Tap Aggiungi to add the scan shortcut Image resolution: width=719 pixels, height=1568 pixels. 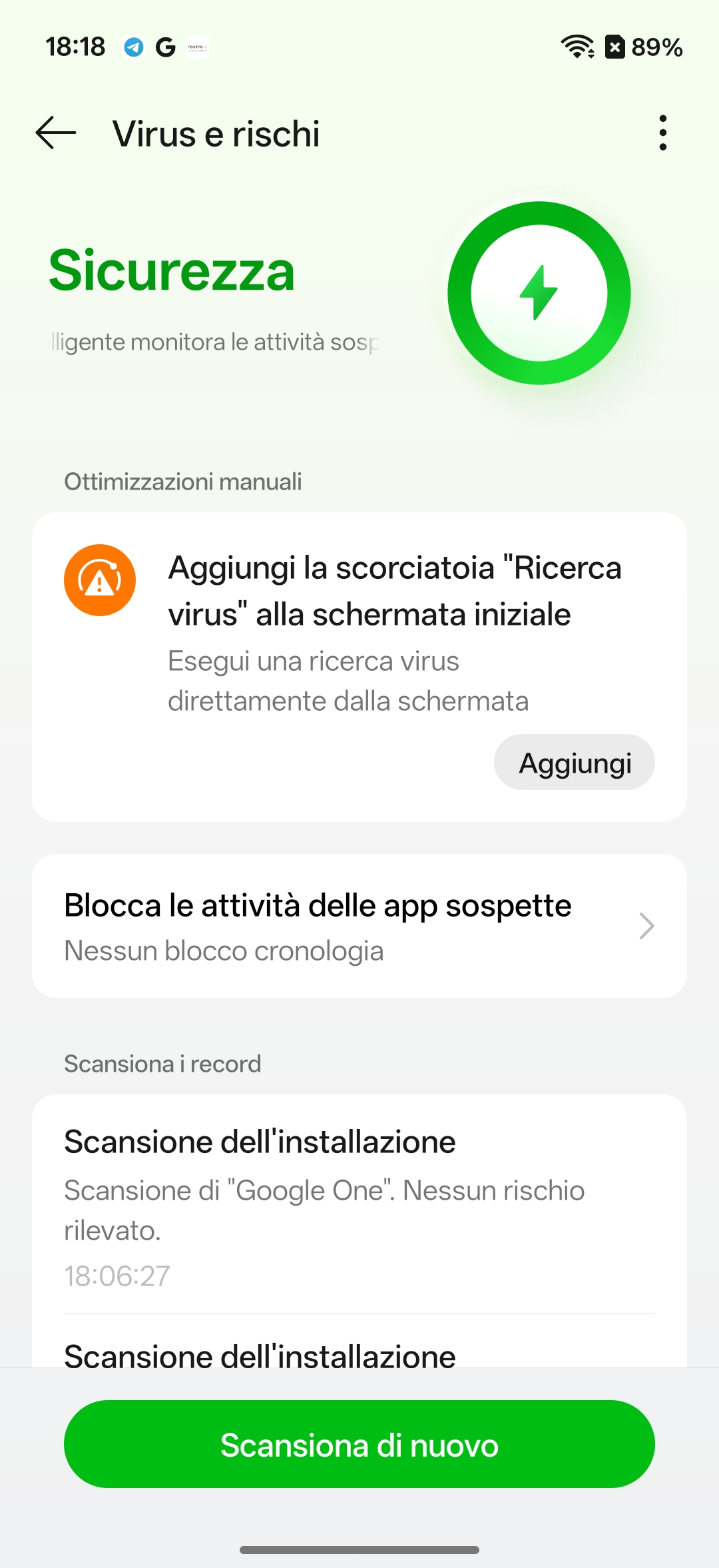574,763
